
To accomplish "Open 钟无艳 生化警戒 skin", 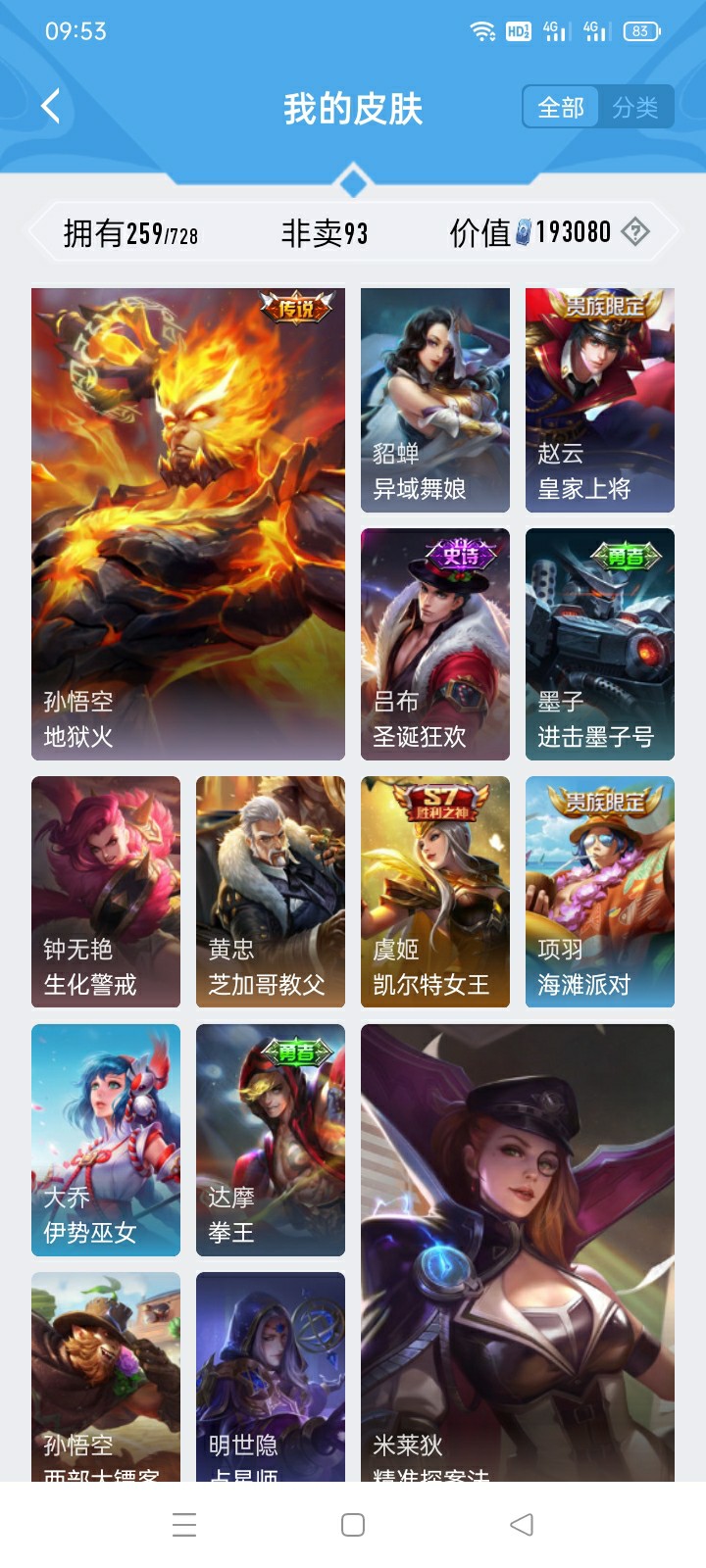I will (x=106, y=892).
